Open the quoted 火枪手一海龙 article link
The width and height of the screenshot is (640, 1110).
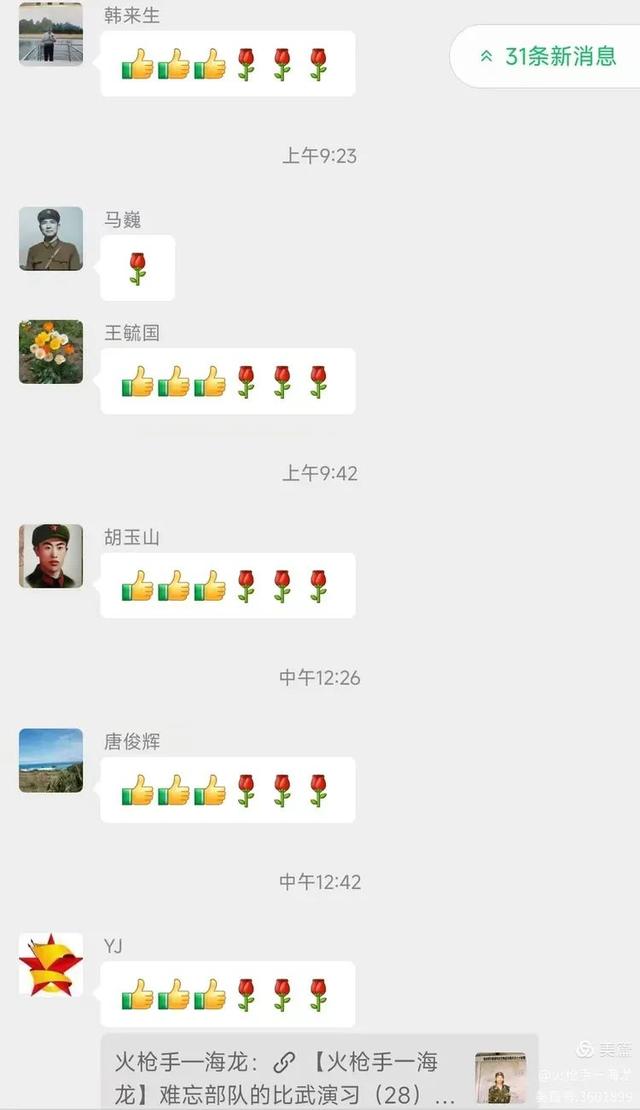pos(300,1075)
